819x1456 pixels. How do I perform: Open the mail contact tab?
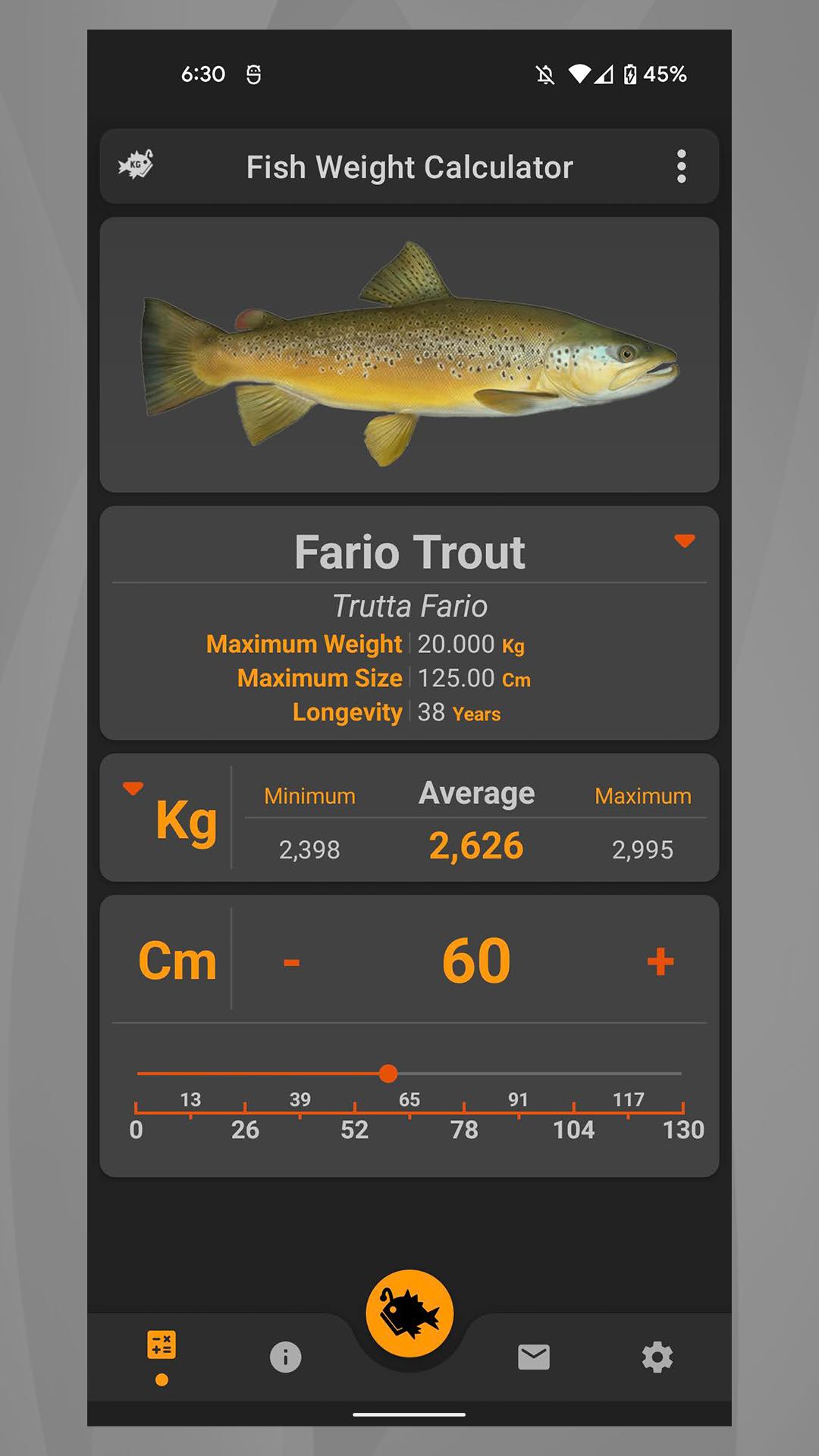click(x=534, y=1357)
